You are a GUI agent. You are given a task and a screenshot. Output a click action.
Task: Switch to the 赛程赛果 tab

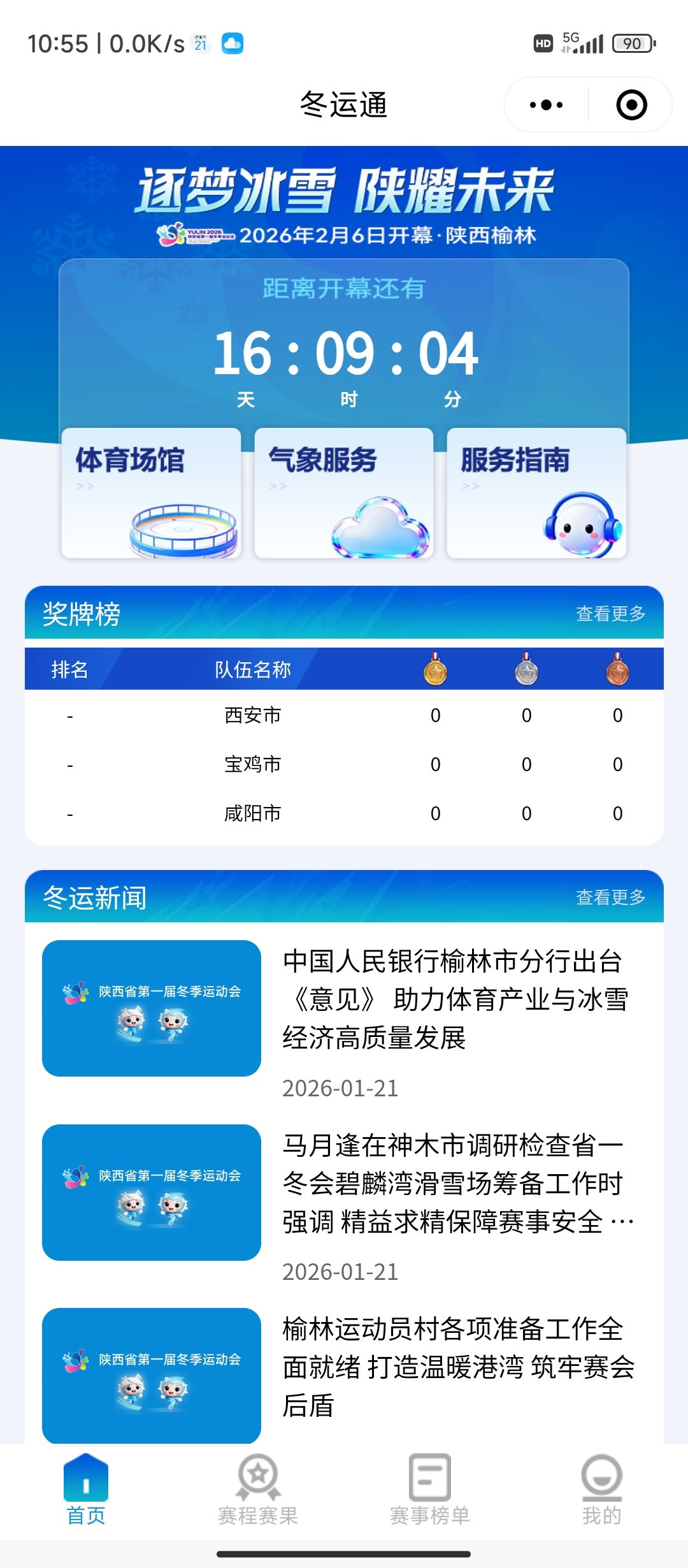tap(258, 1489)
